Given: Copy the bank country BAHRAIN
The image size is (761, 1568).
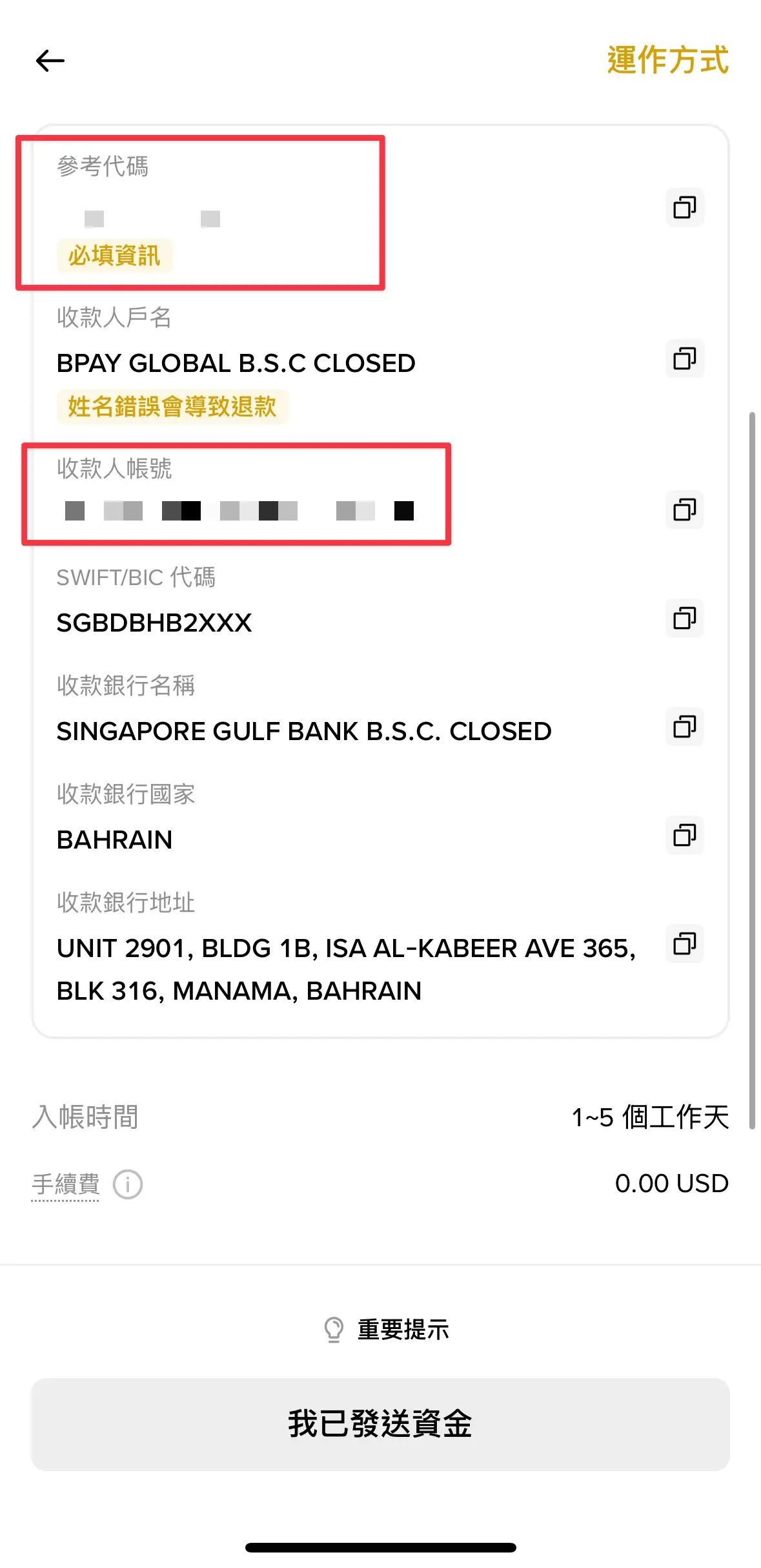Looking at the screenshot, I should [684, 835].
